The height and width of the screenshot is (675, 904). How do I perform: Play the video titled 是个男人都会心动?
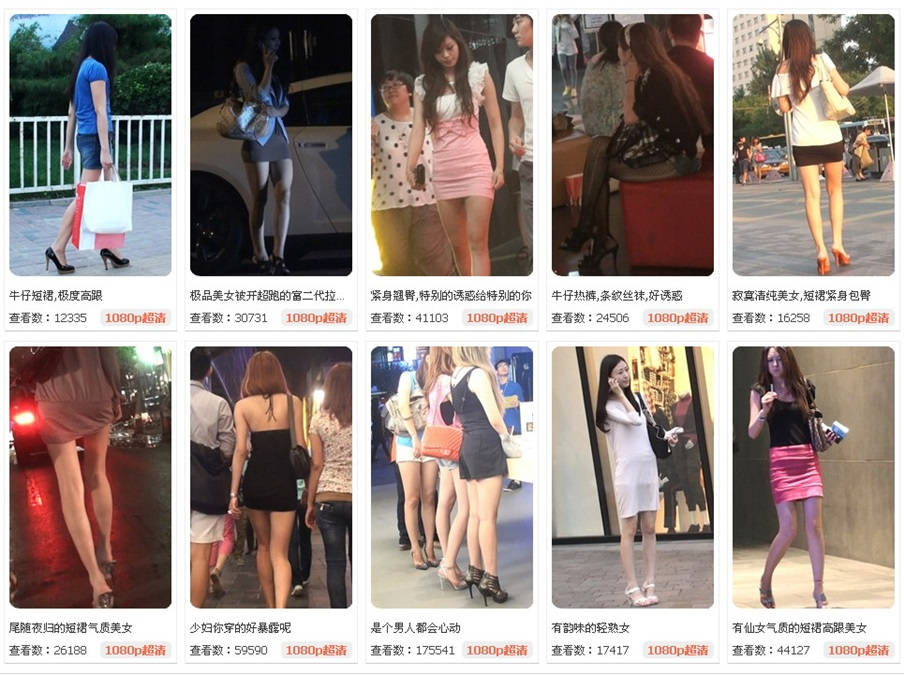click(x=452, y=477)
